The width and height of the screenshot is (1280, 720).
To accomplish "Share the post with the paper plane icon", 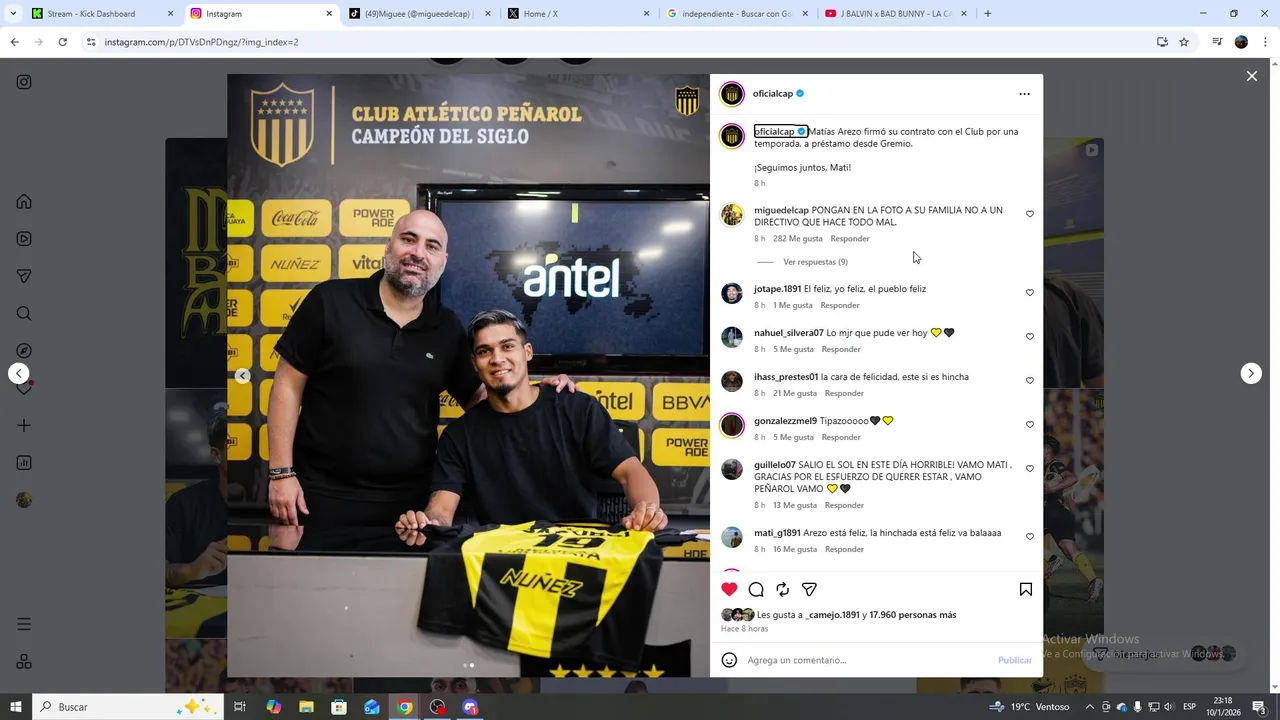I will click(x=809, y=589).
